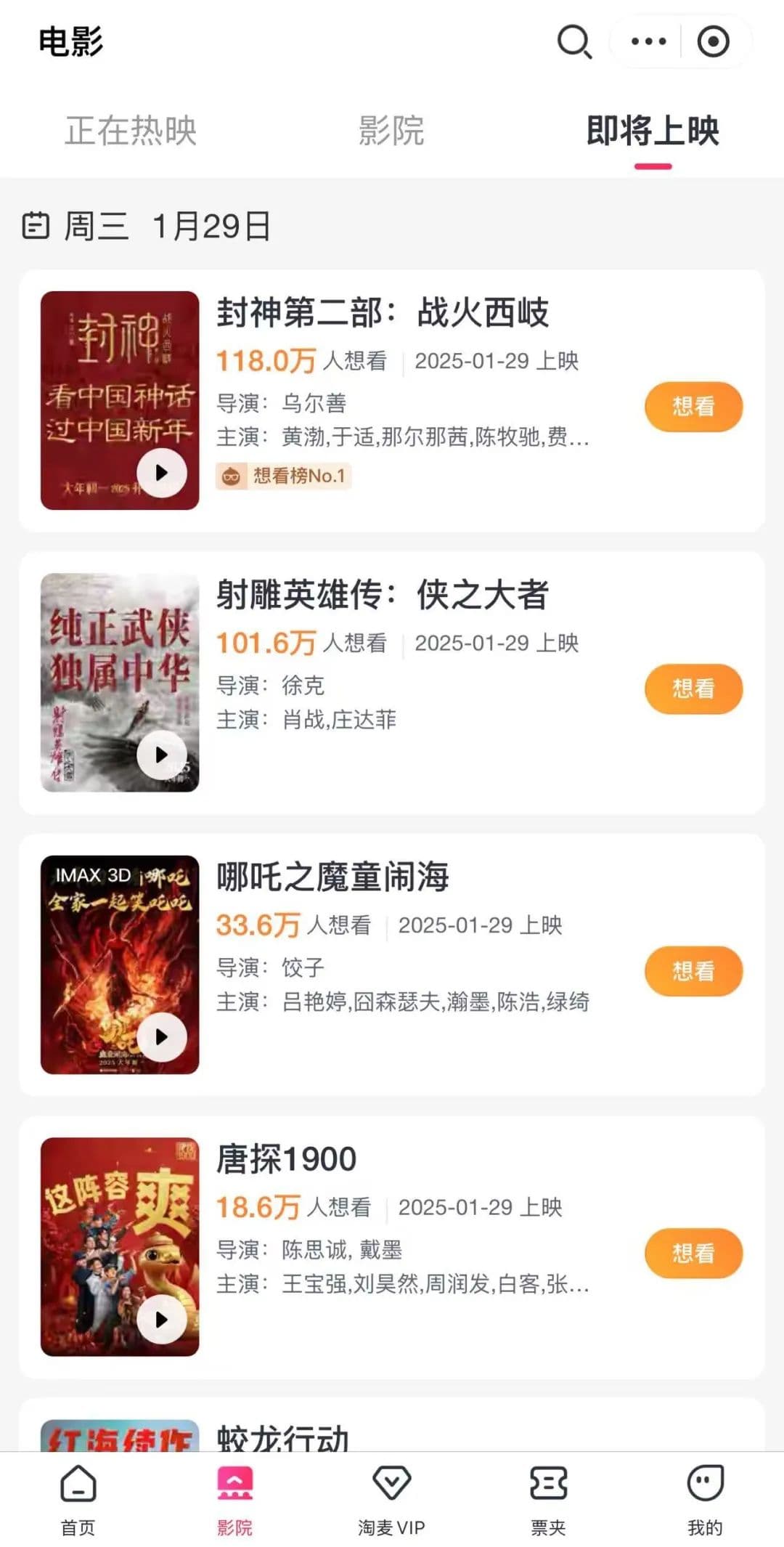Tap 想看 for 射雕英雄传：侠之大者
This screenshot has height=1547, width=784.
coord(693,689)
